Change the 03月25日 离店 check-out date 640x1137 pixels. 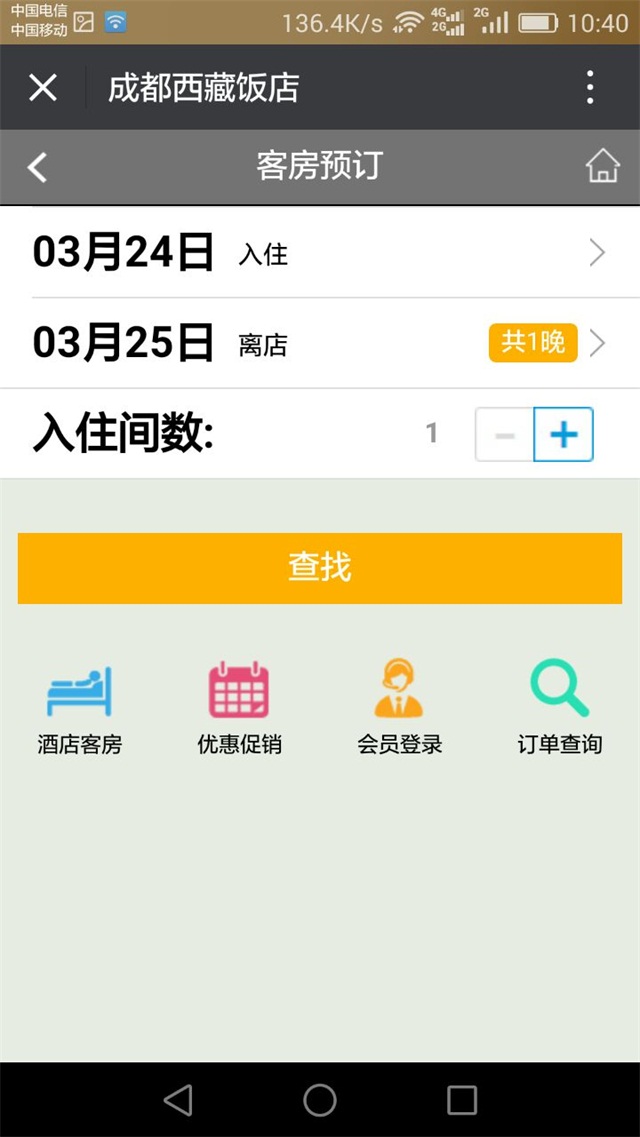click(x=320, y=343)
